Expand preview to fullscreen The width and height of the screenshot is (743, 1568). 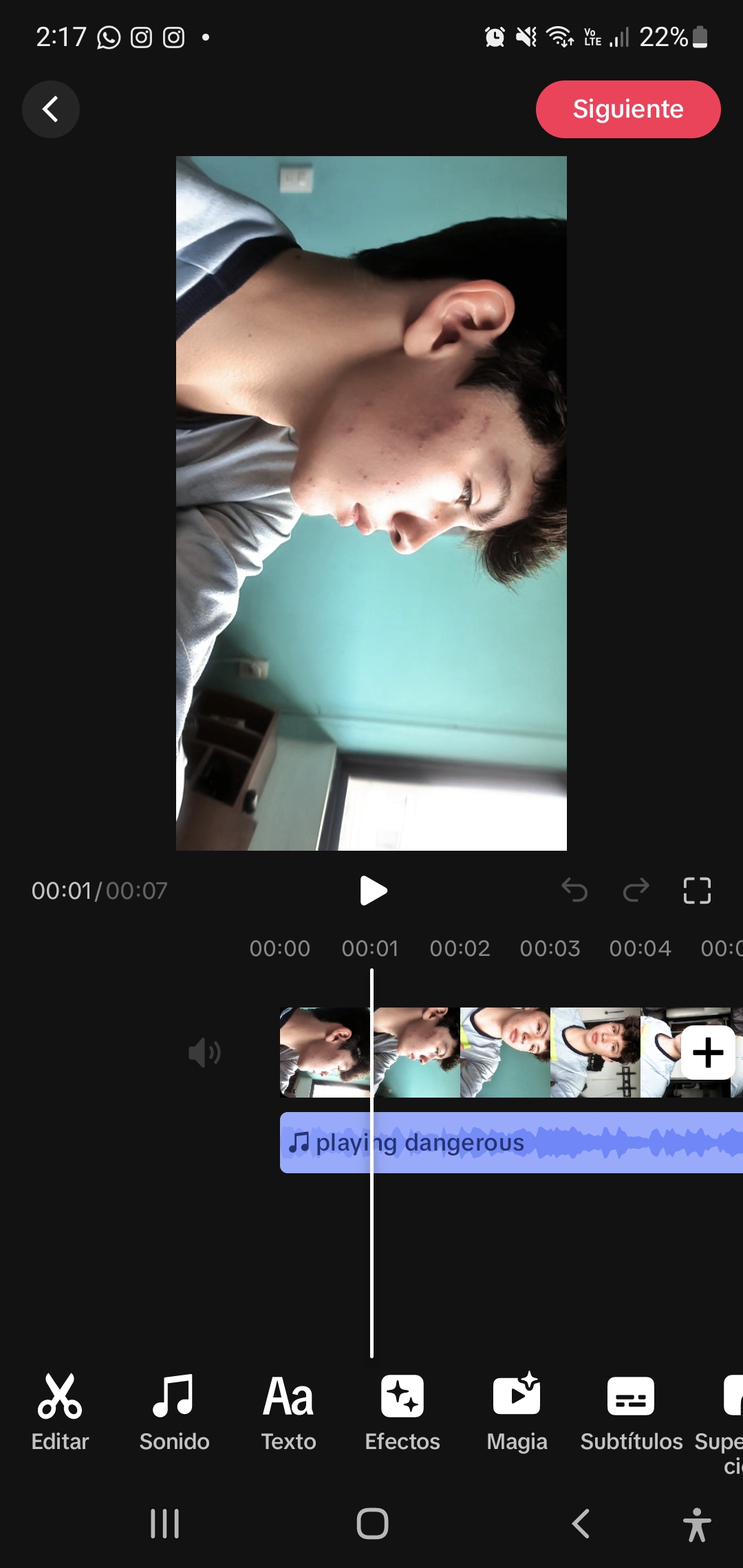point(697,891)
